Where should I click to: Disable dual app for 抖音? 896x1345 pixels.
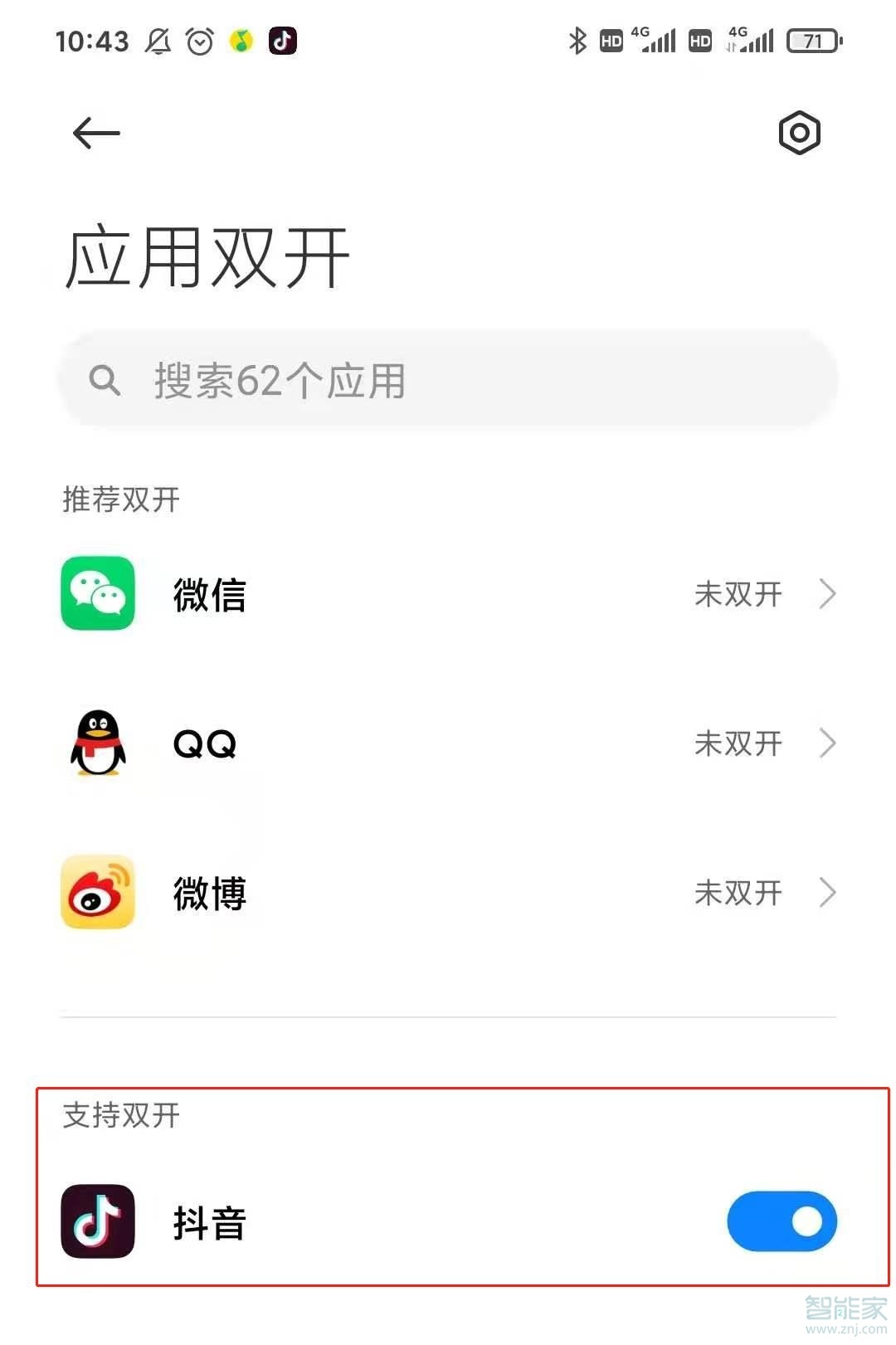[x=782, y=1221]
